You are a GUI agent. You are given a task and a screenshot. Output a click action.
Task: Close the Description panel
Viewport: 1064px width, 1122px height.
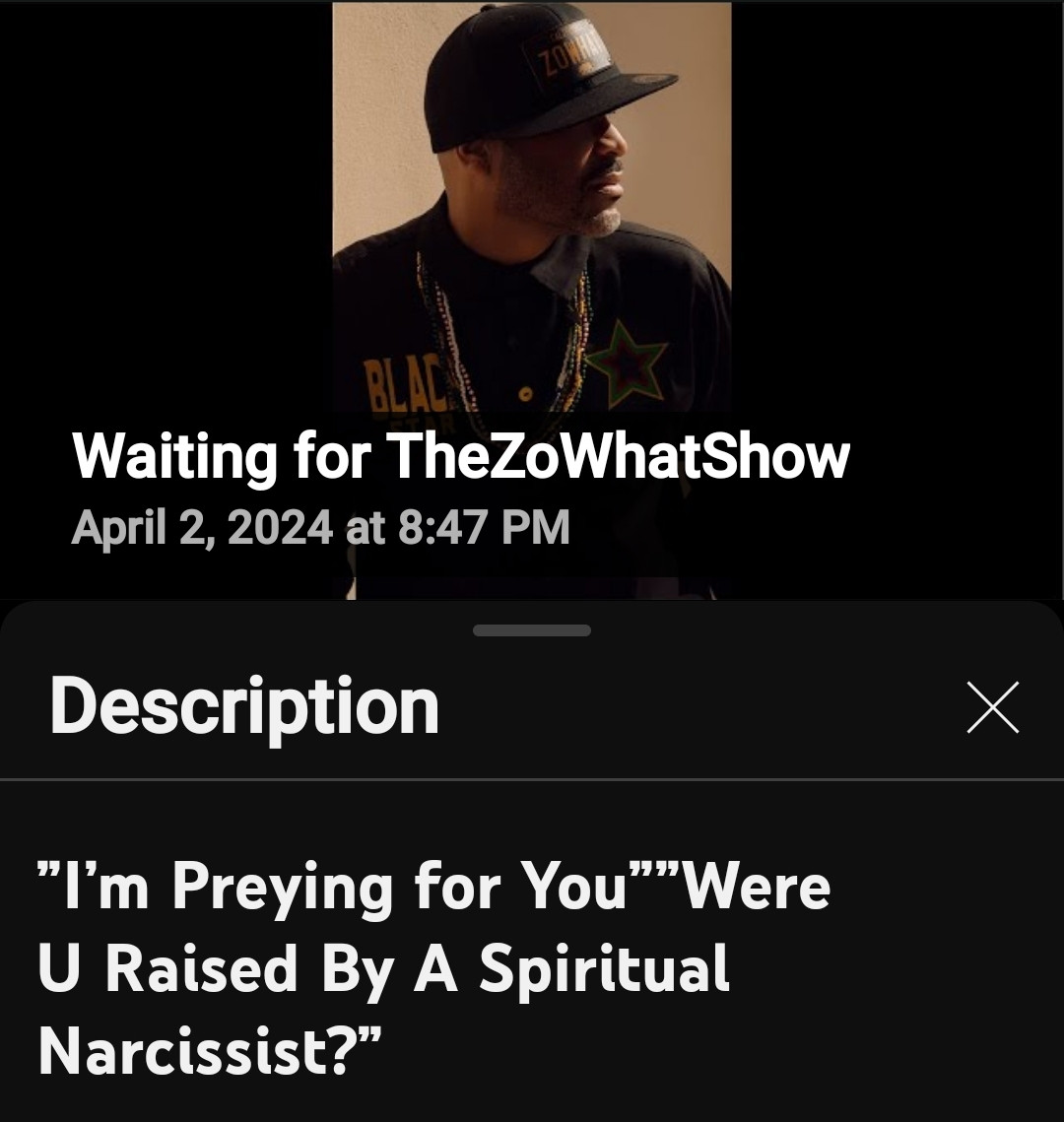pos(992,707)
